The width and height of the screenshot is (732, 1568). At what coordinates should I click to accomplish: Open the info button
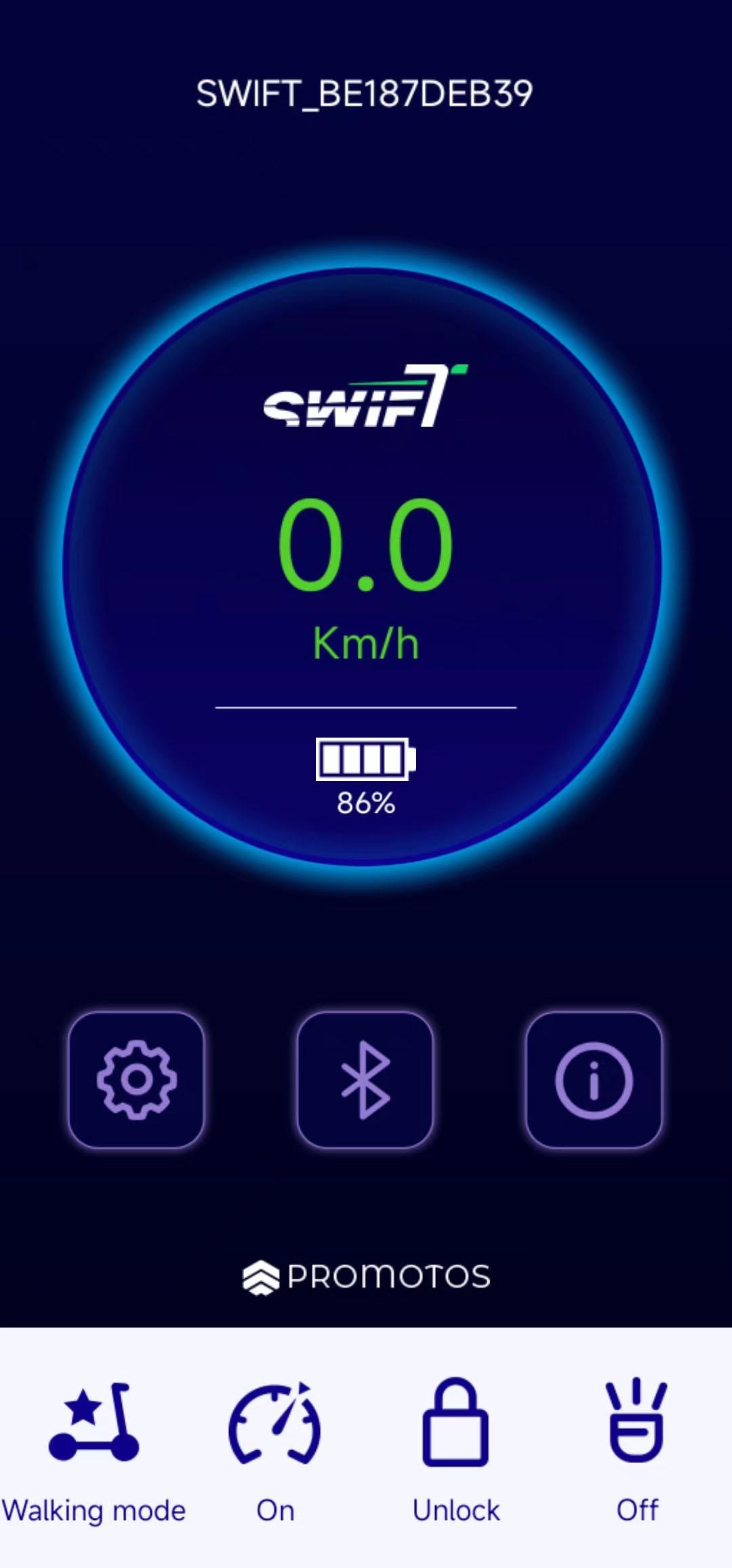tap(594, 1080)
